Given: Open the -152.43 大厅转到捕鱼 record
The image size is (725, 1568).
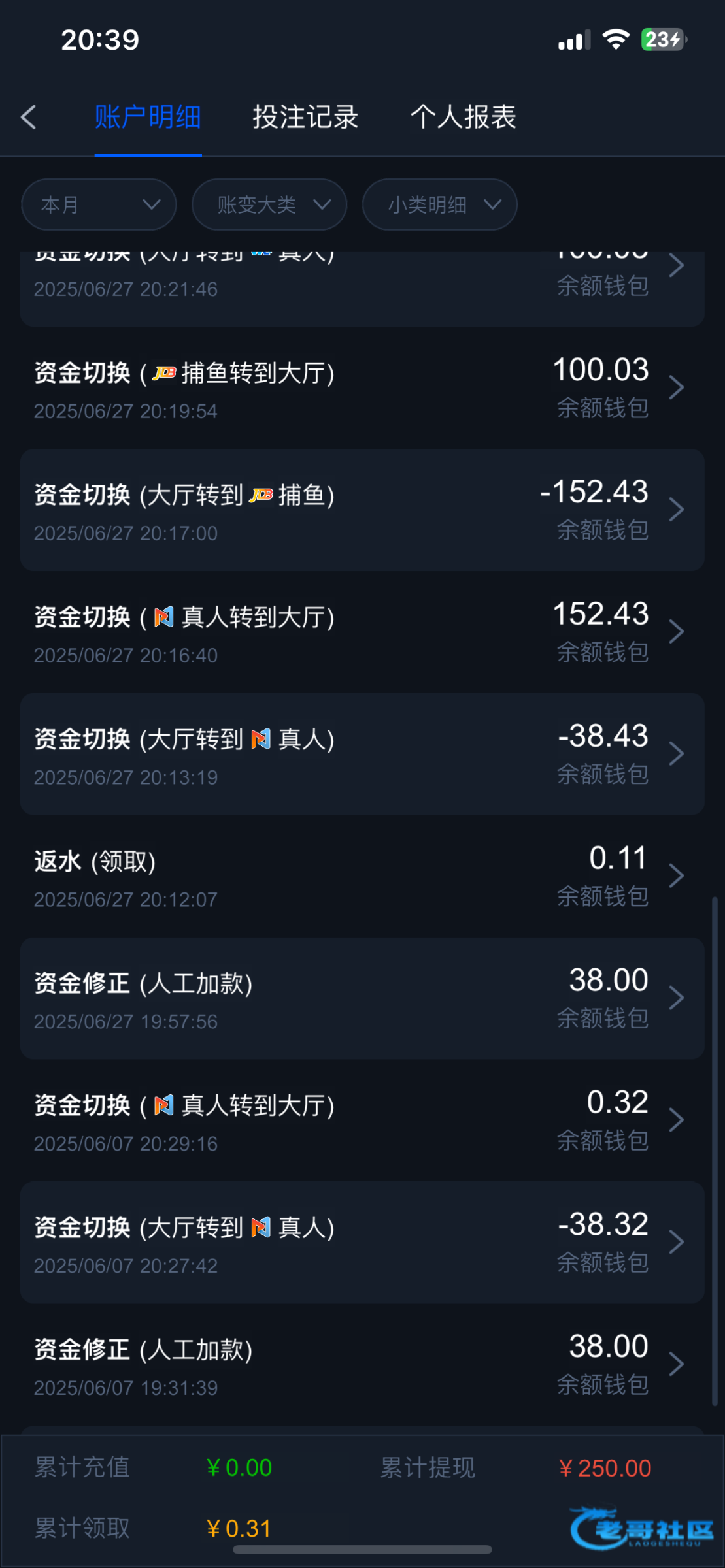Looking at the screenshot, I should pyautogui.click(x=362, y=510).
